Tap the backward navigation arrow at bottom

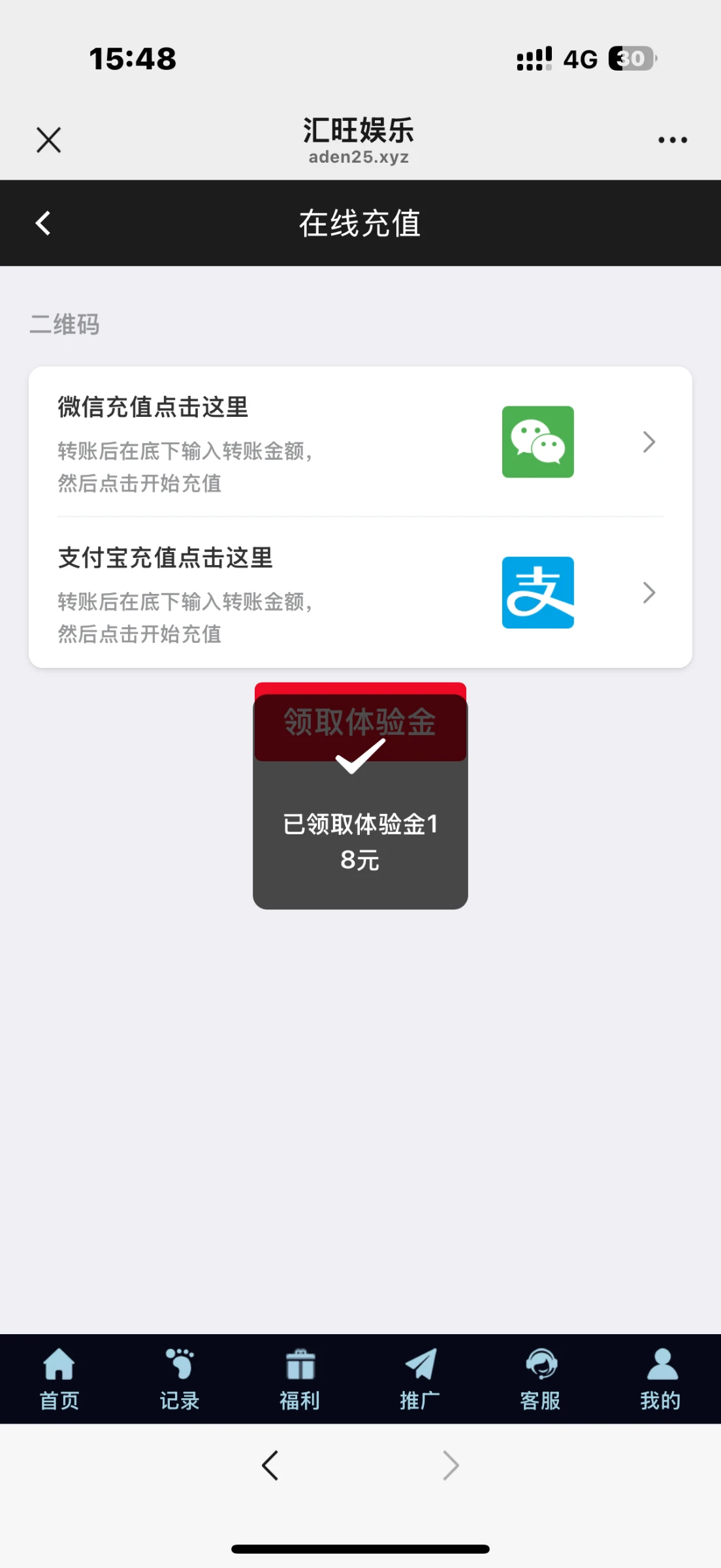tap(271, 1465)
